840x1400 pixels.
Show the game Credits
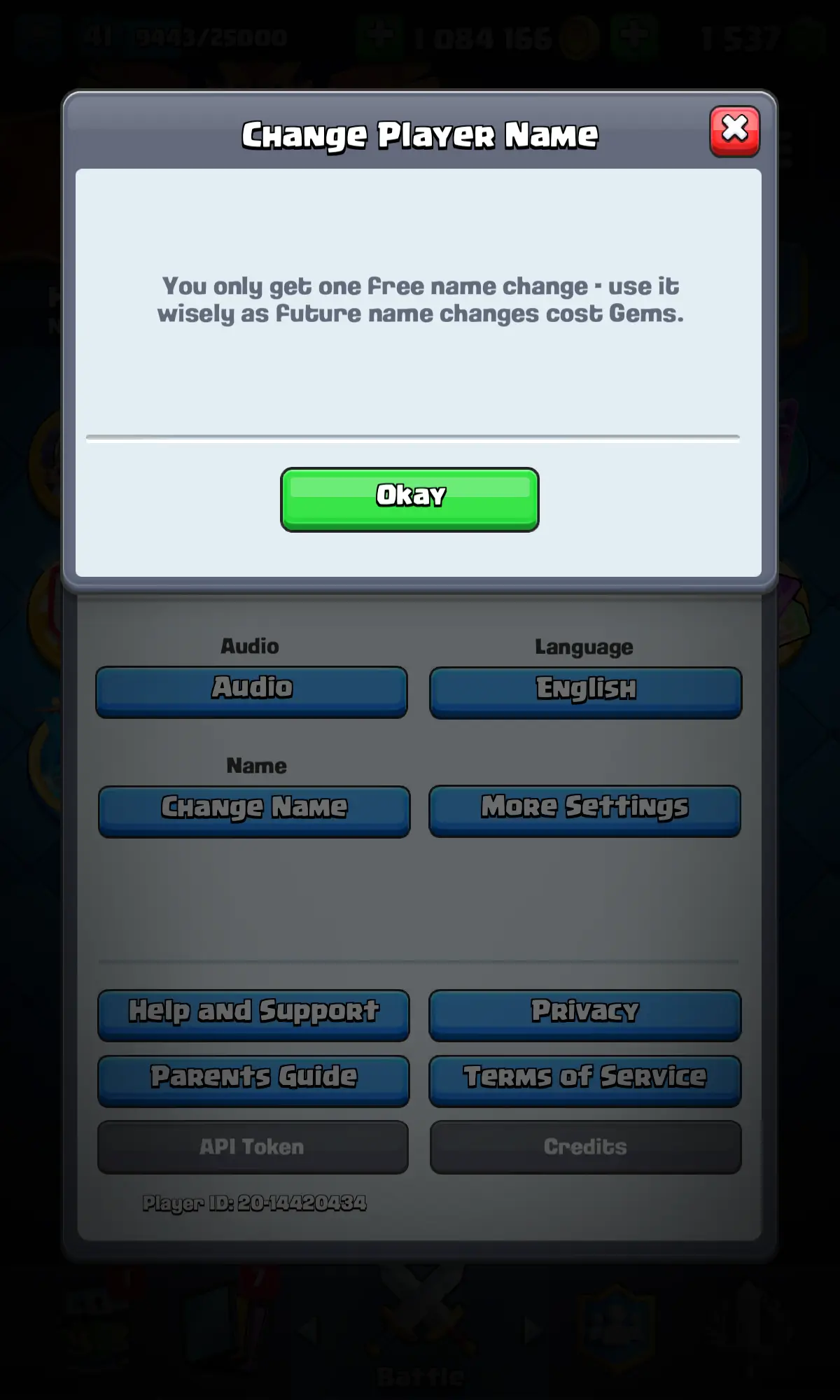click(585, 1147)
